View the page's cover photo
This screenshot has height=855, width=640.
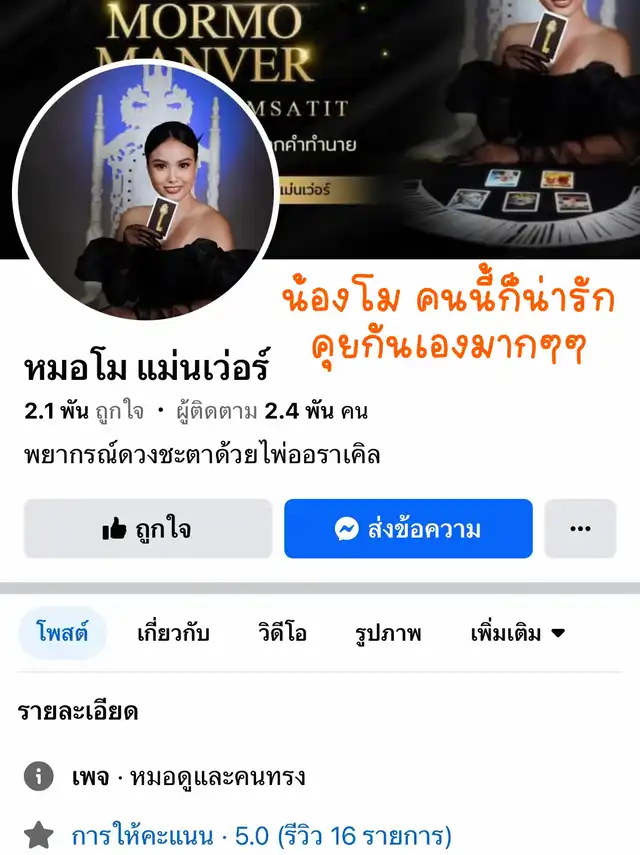tap(460, 120)
